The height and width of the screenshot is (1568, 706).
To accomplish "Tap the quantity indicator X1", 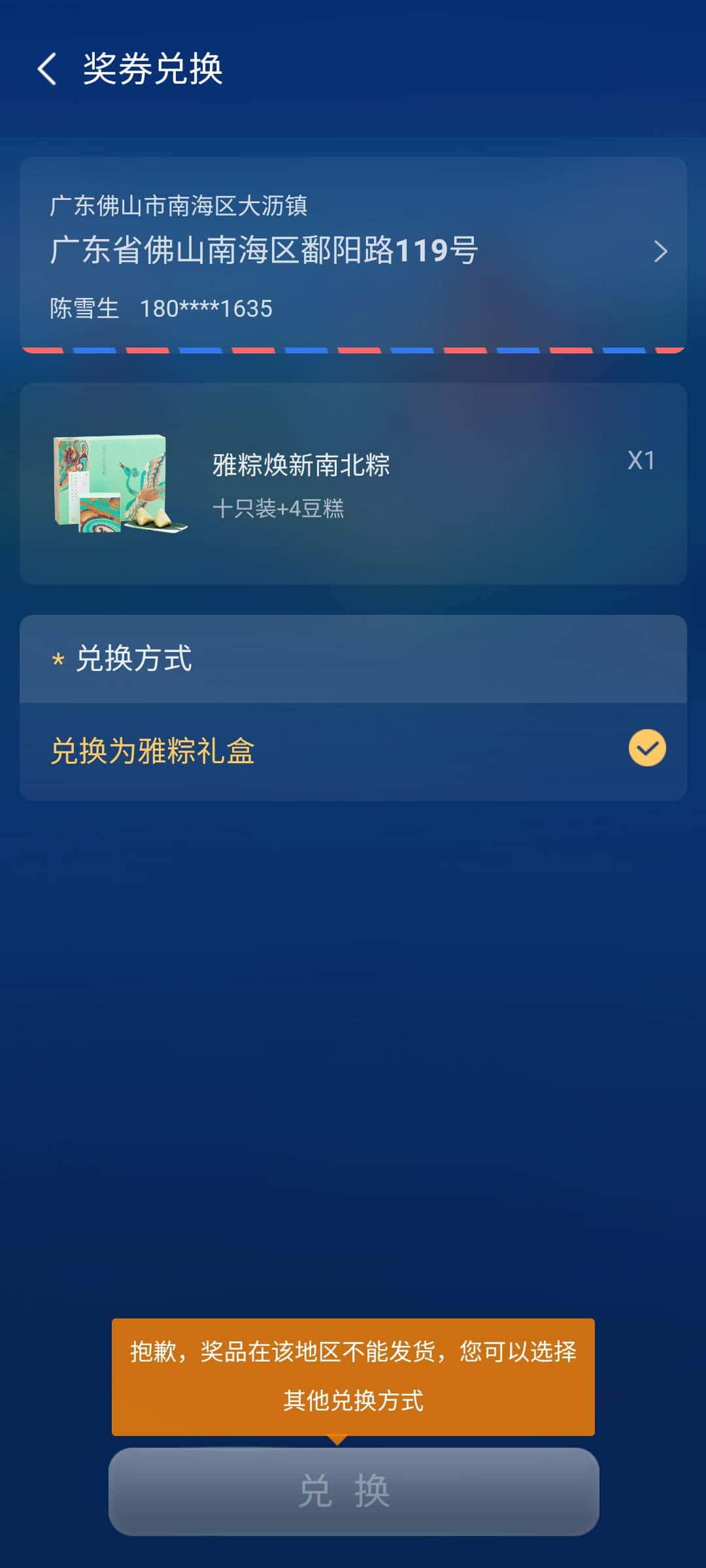I will (641, 461).
